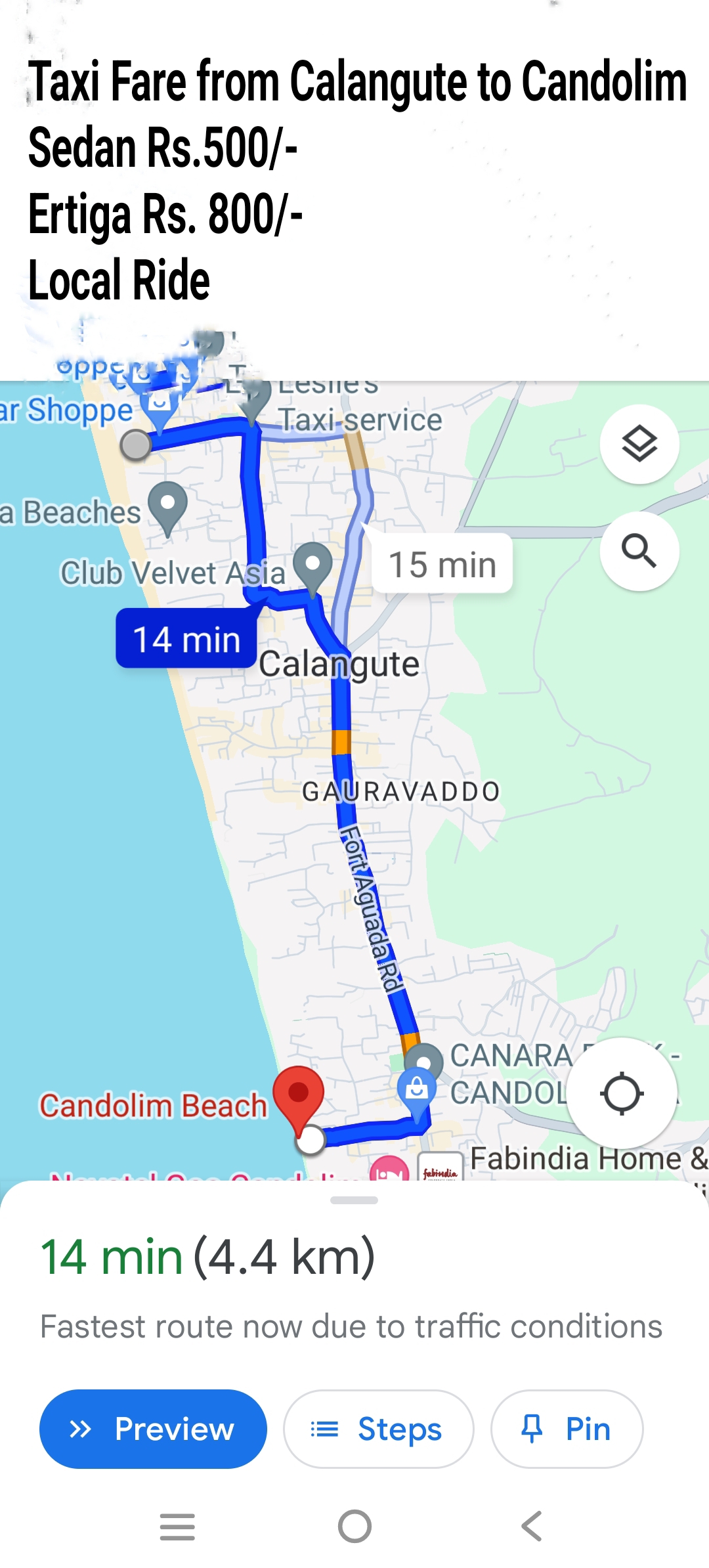
Task: Pin this route
Action: pos(567,1429)
